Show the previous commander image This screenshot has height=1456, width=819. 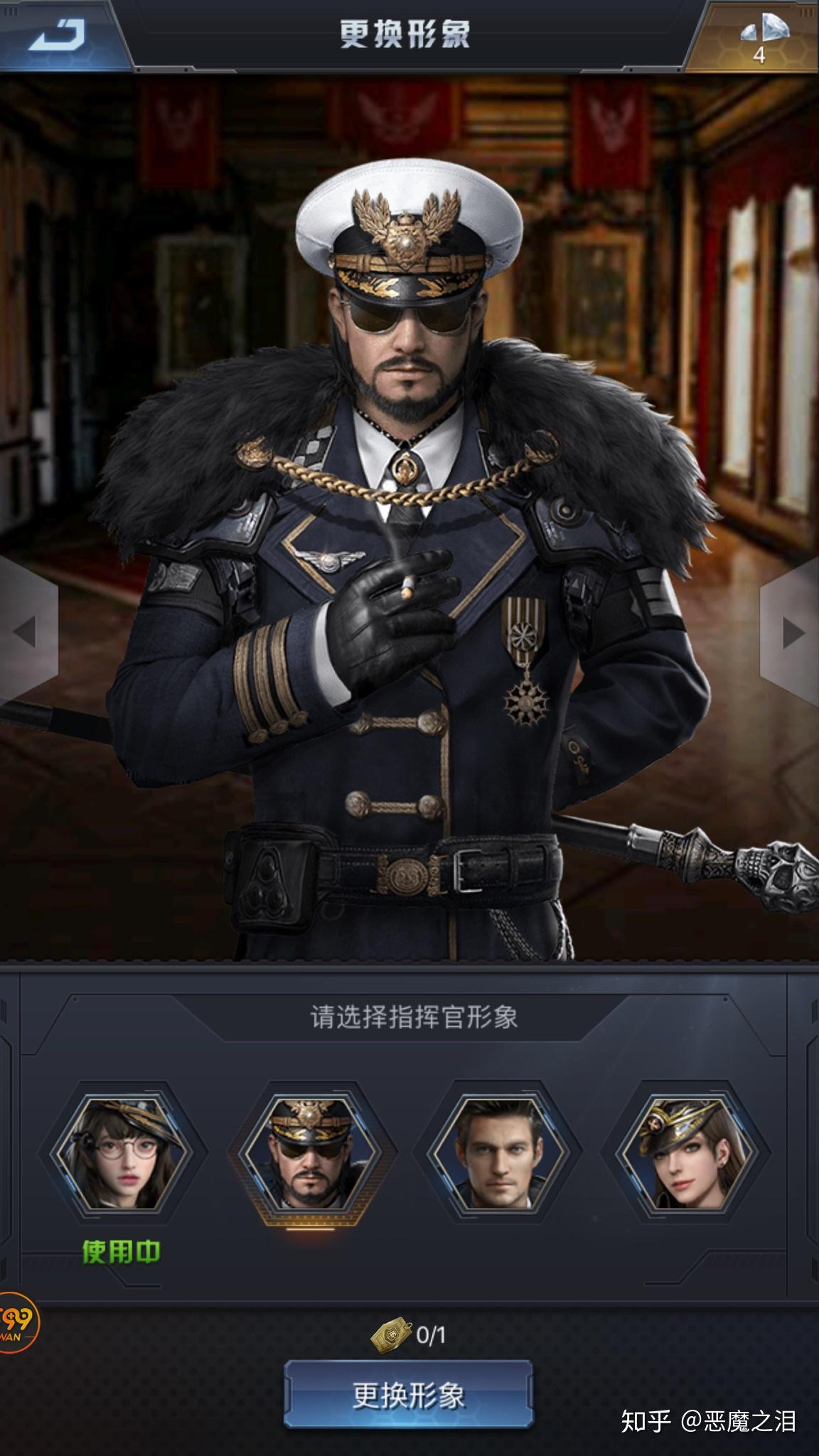(x=26, y=631)
